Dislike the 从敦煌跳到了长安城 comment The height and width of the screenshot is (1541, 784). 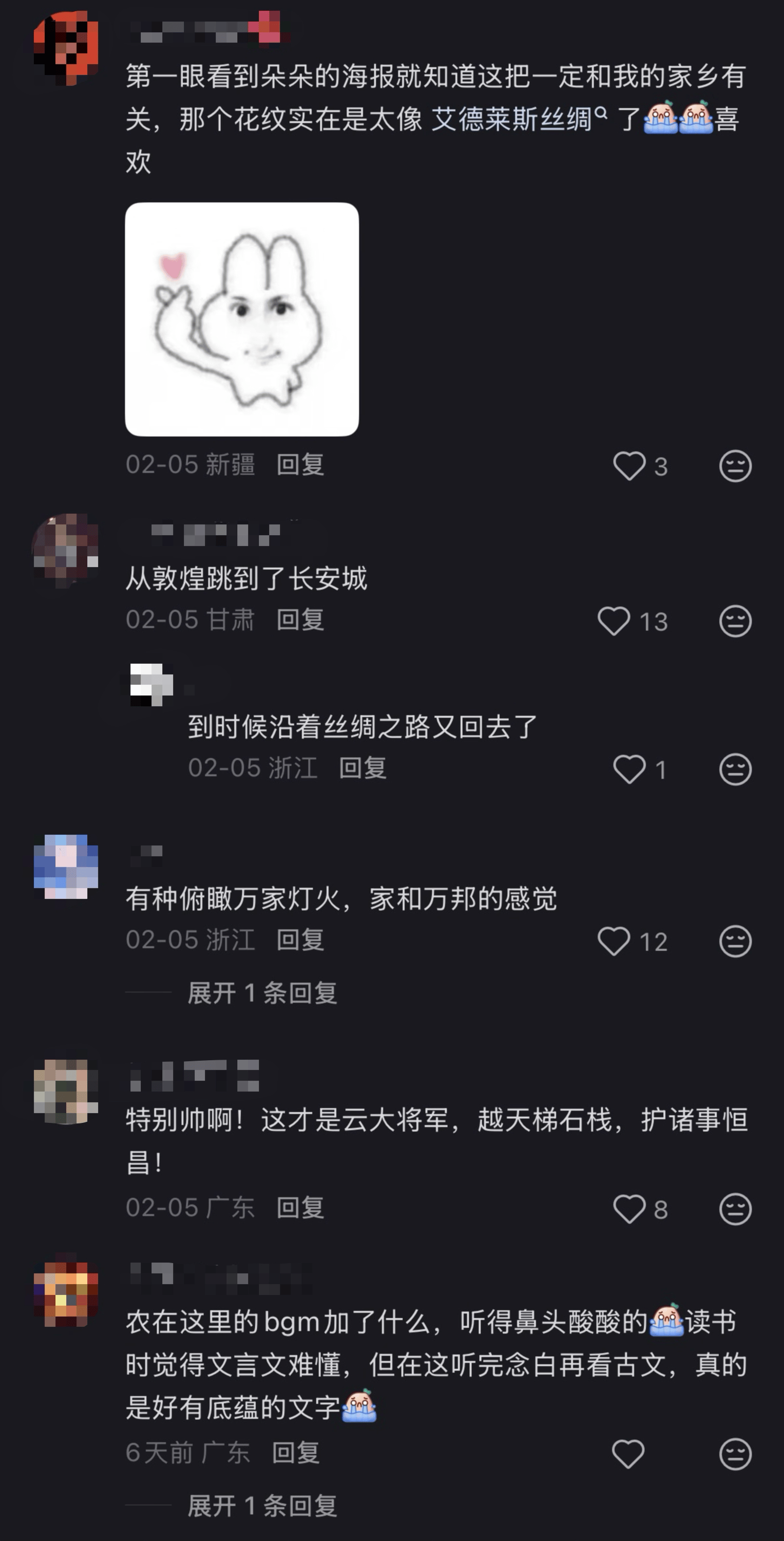(x=735, y=621)
